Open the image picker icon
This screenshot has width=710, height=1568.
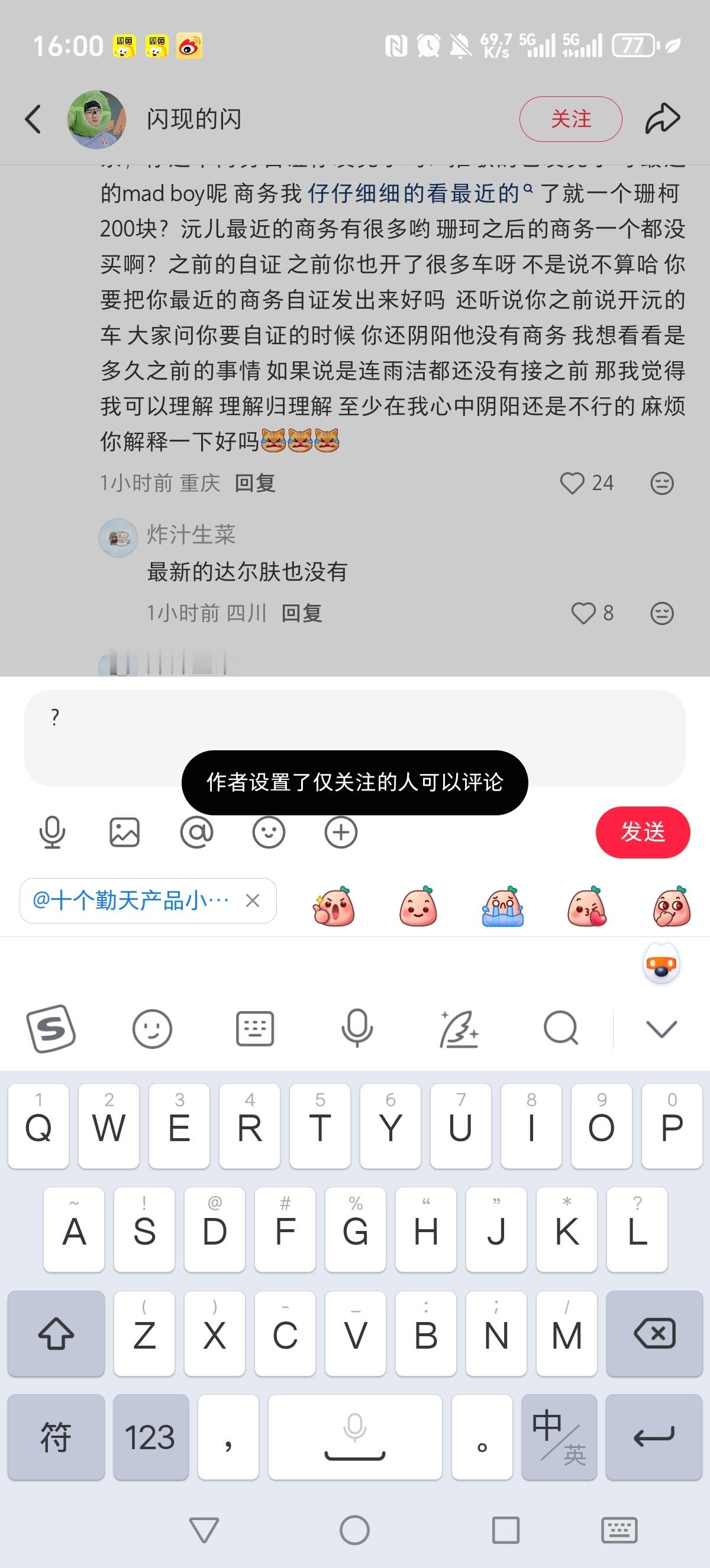[125, 832]
